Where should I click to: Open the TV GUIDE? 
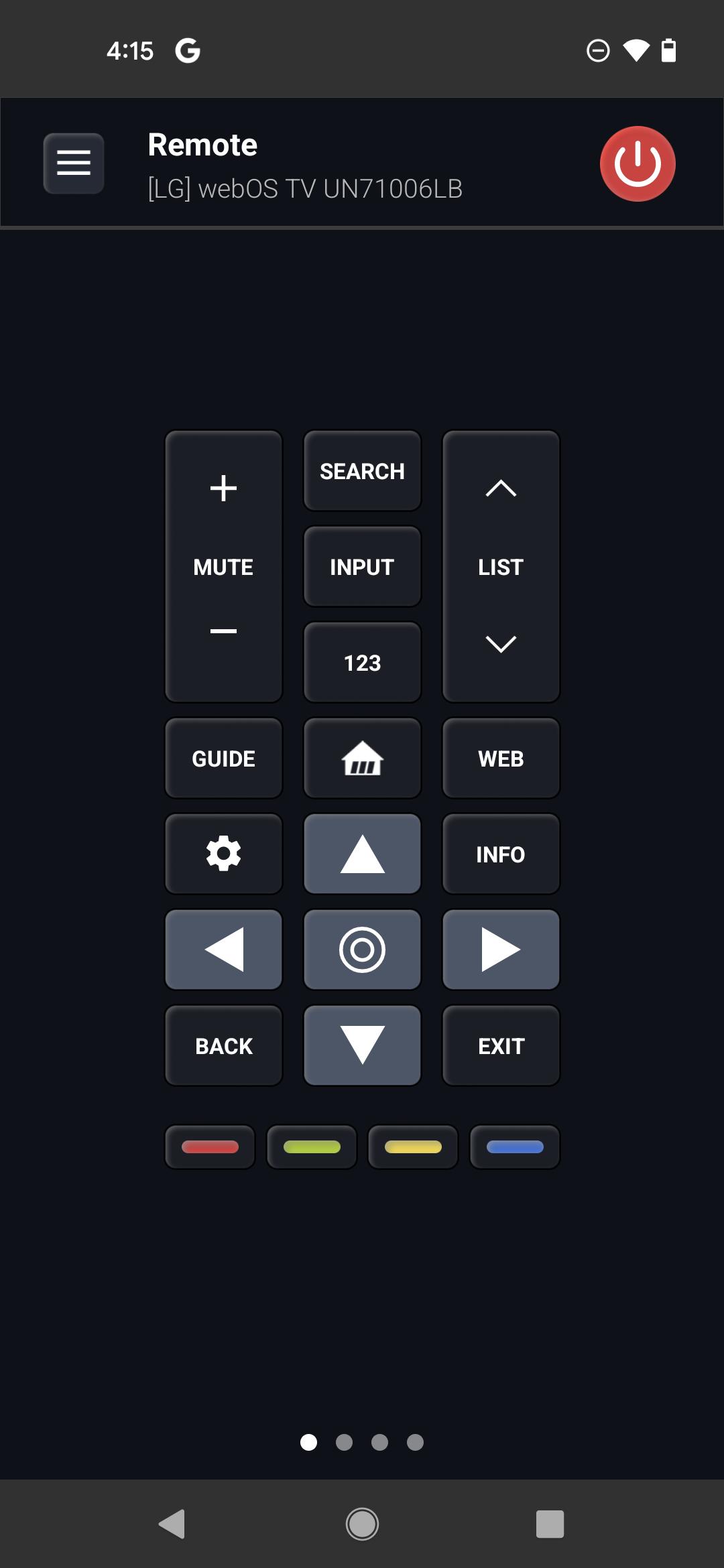(223, 759)
